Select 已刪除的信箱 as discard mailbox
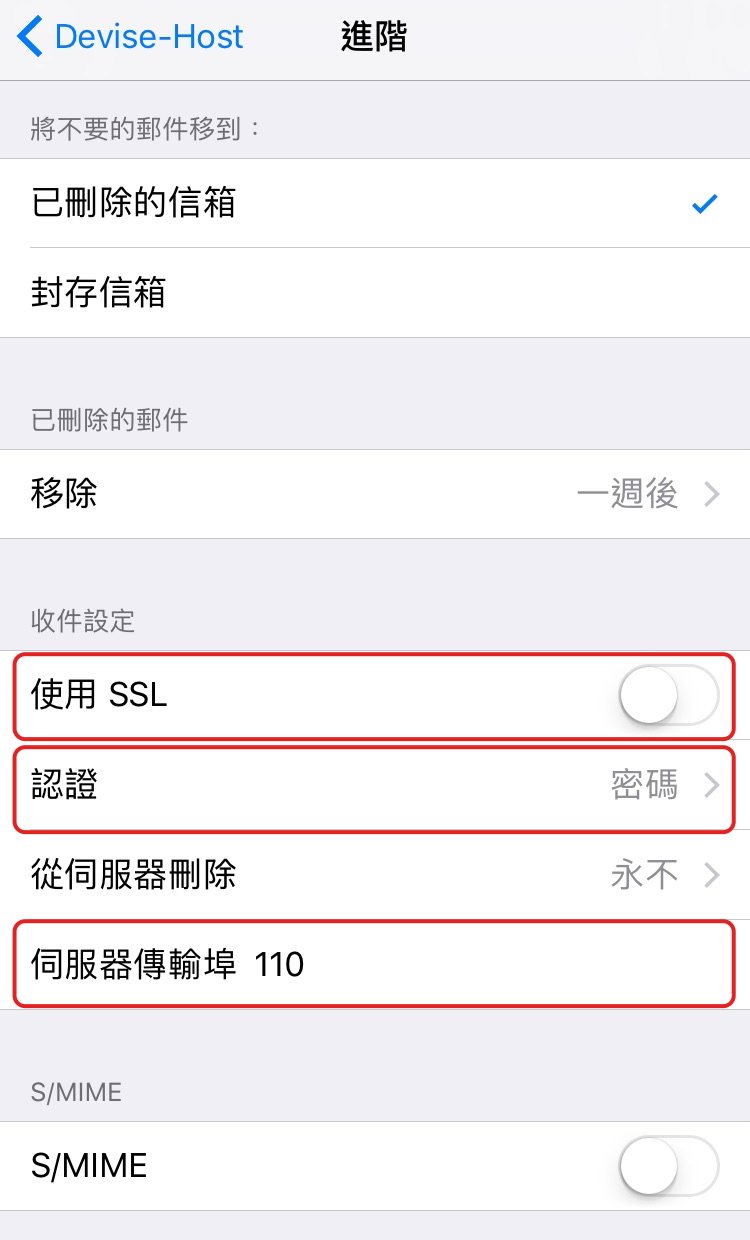750x1240 pixels. 375,203
